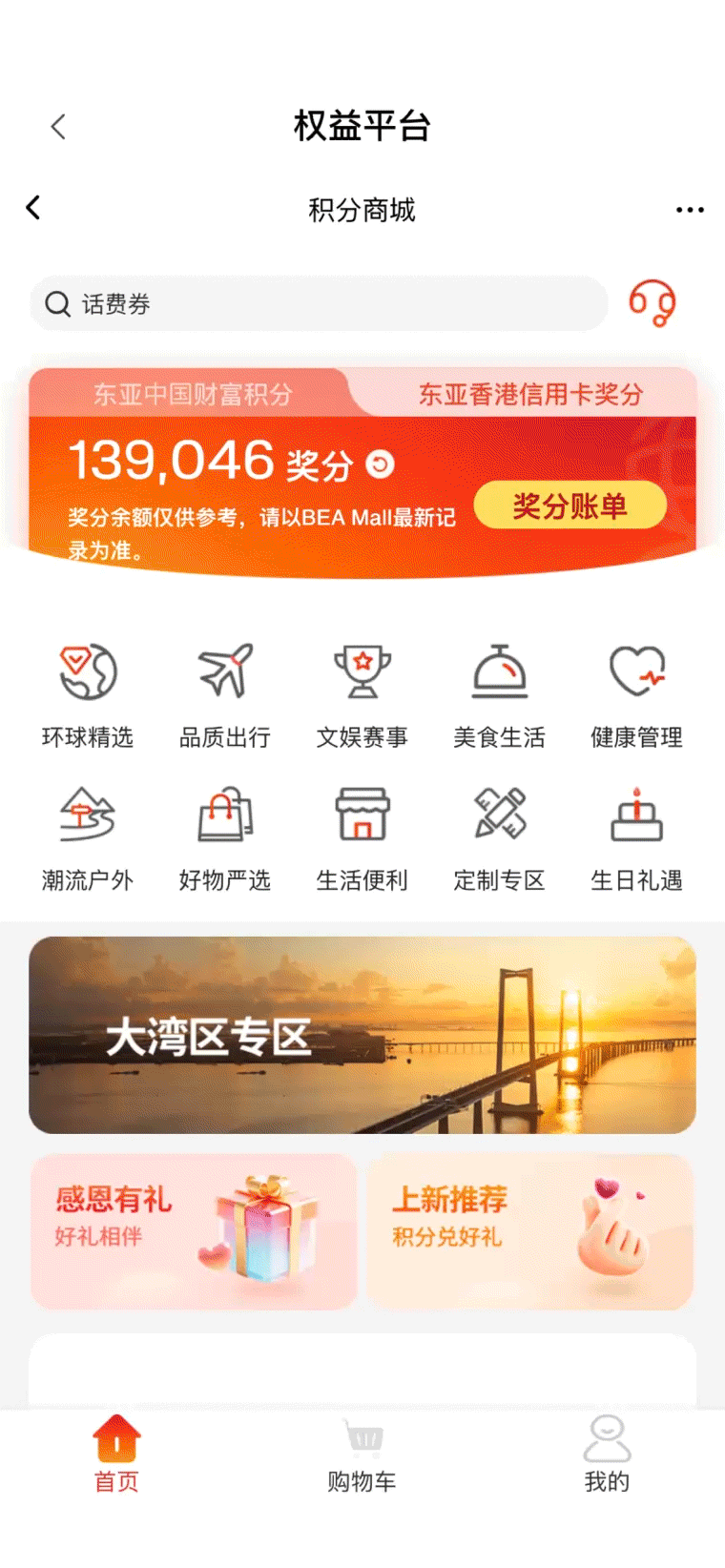Go to 我的 tab
The image size is (725, 1568).
[607, 1455]
